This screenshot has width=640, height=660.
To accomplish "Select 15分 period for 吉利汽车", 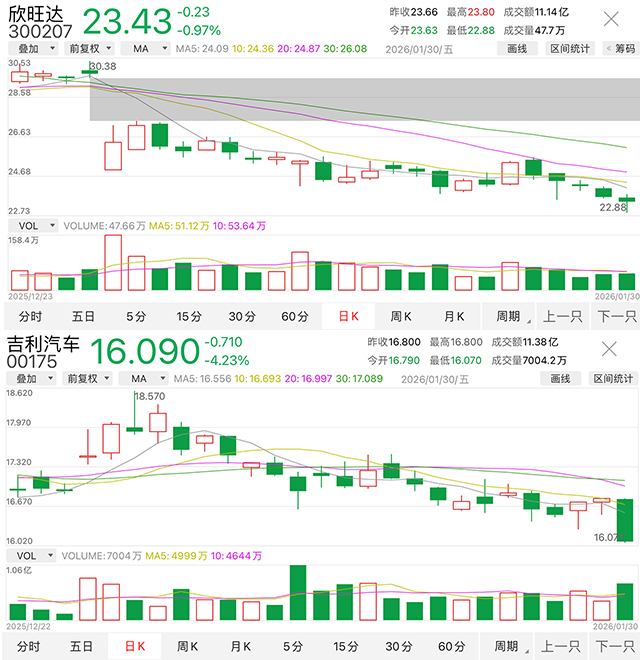I will tap(346, 646).
